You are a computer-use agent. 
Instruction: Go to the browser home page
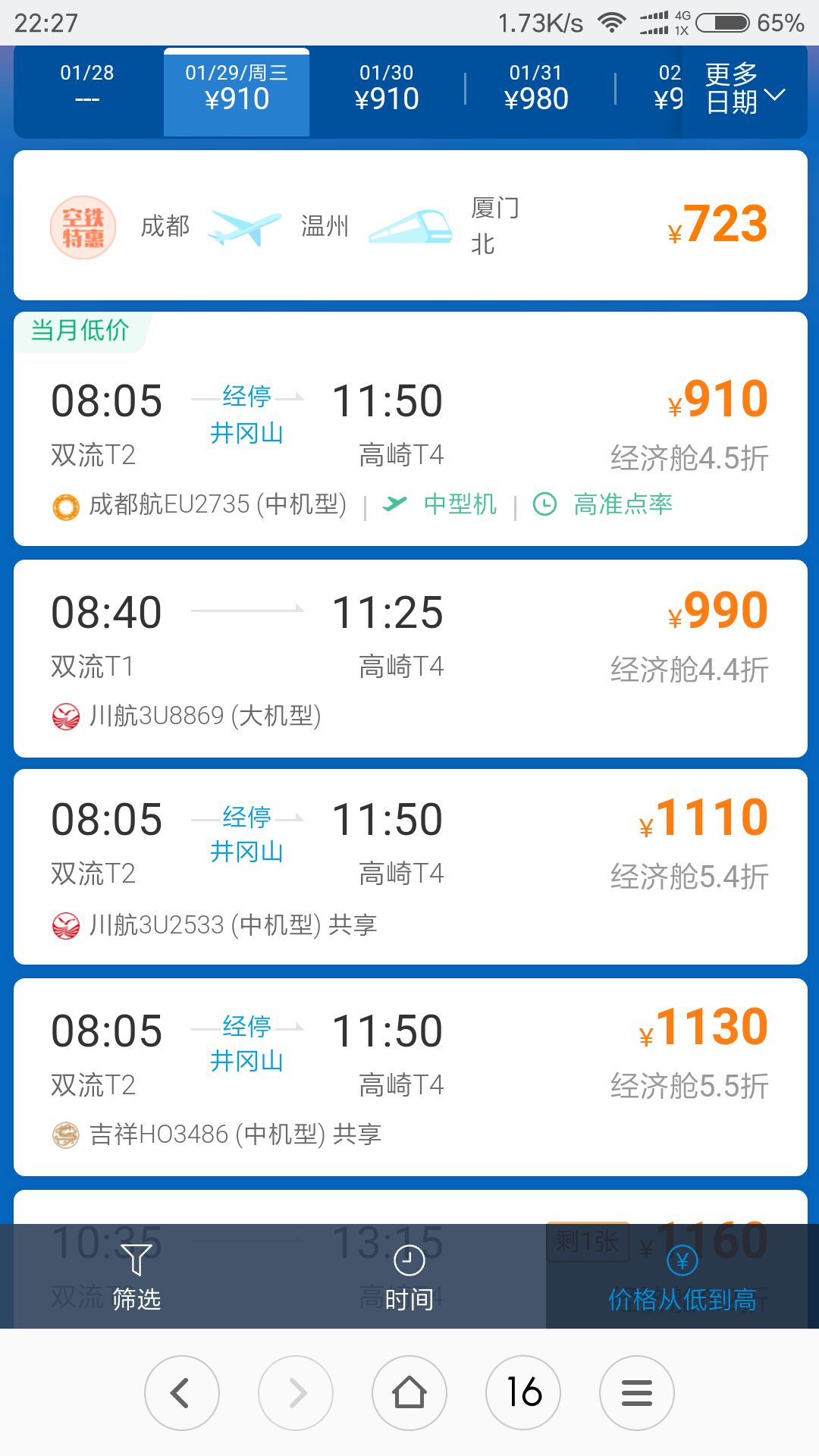click(x=409, y=1393)
